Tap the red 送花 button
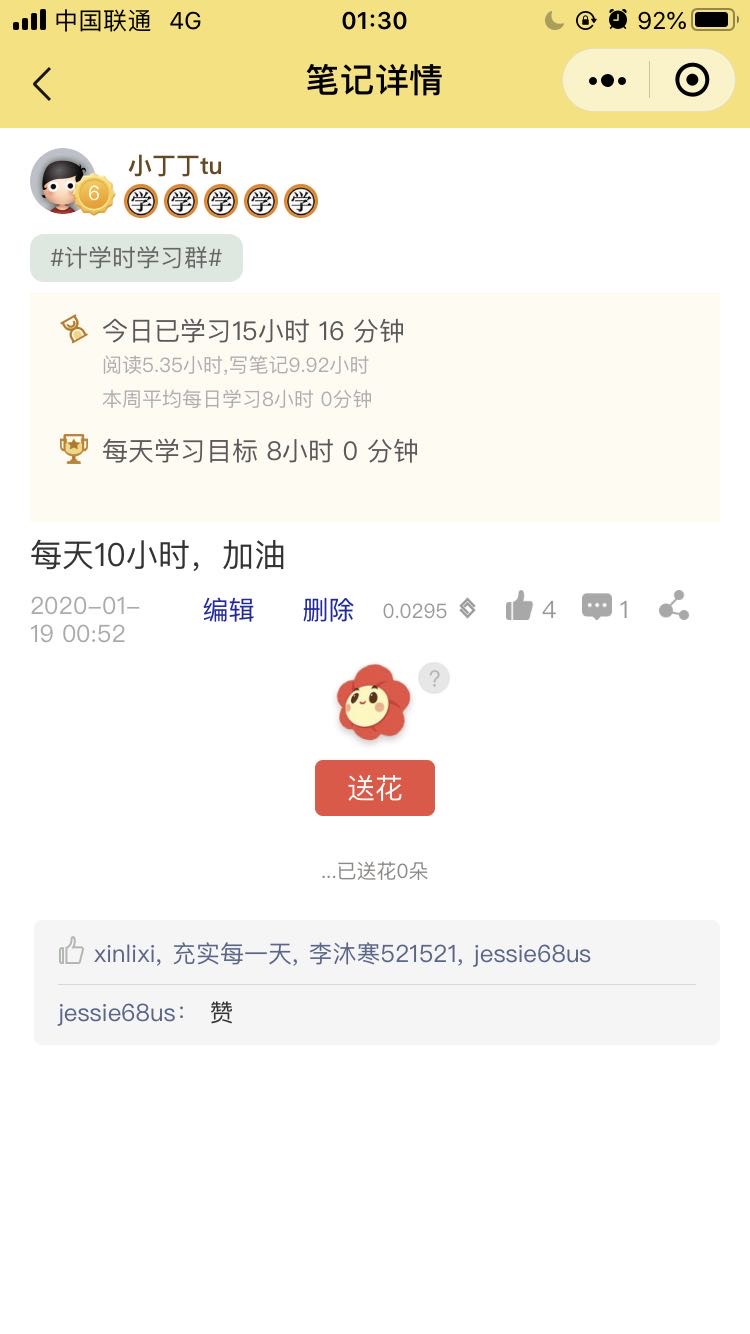 coord(374,788)
